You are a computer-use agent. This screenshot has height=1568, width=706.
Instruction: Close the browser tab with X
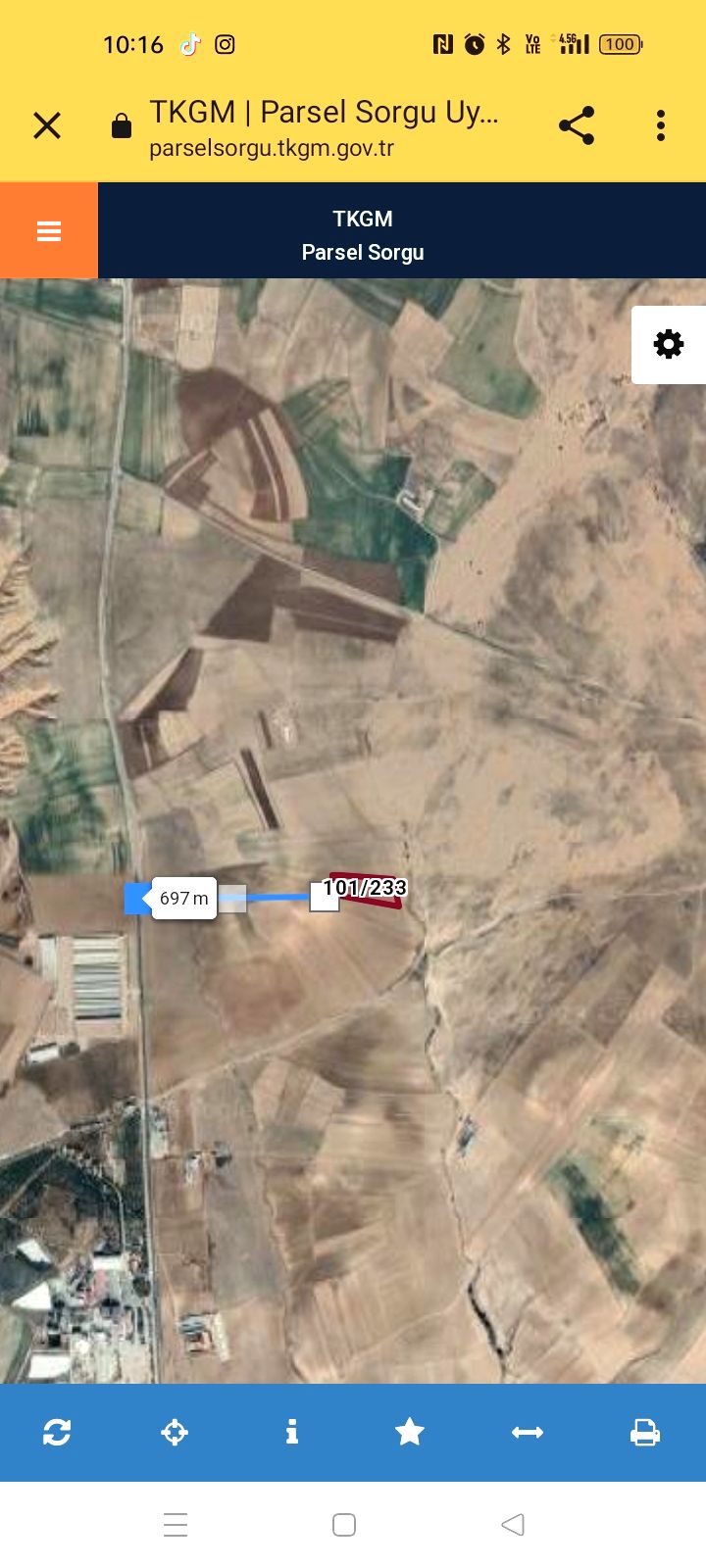coord(47,125)
